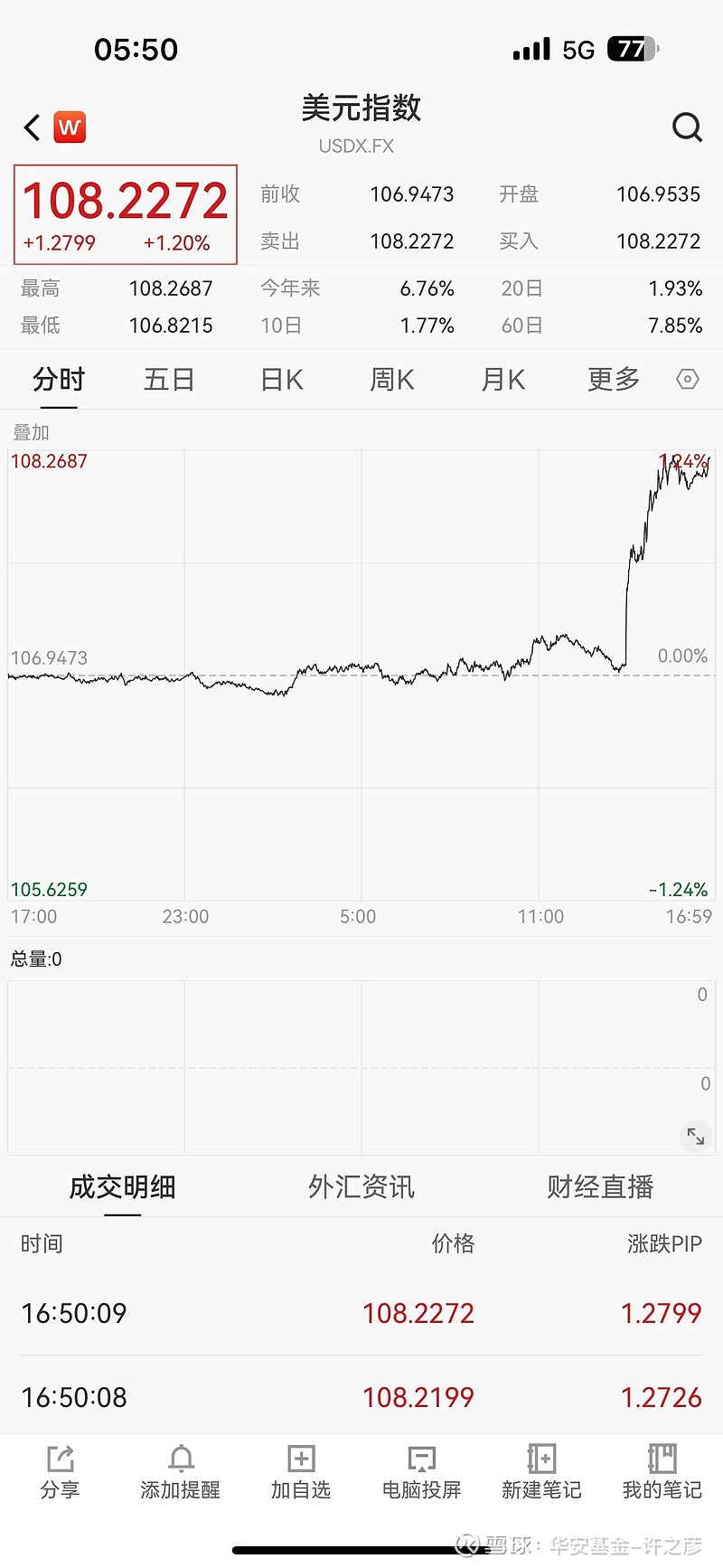723x1568 pixels.
Task: Open the 叠加 overlay selector
Action: [31, 432]
